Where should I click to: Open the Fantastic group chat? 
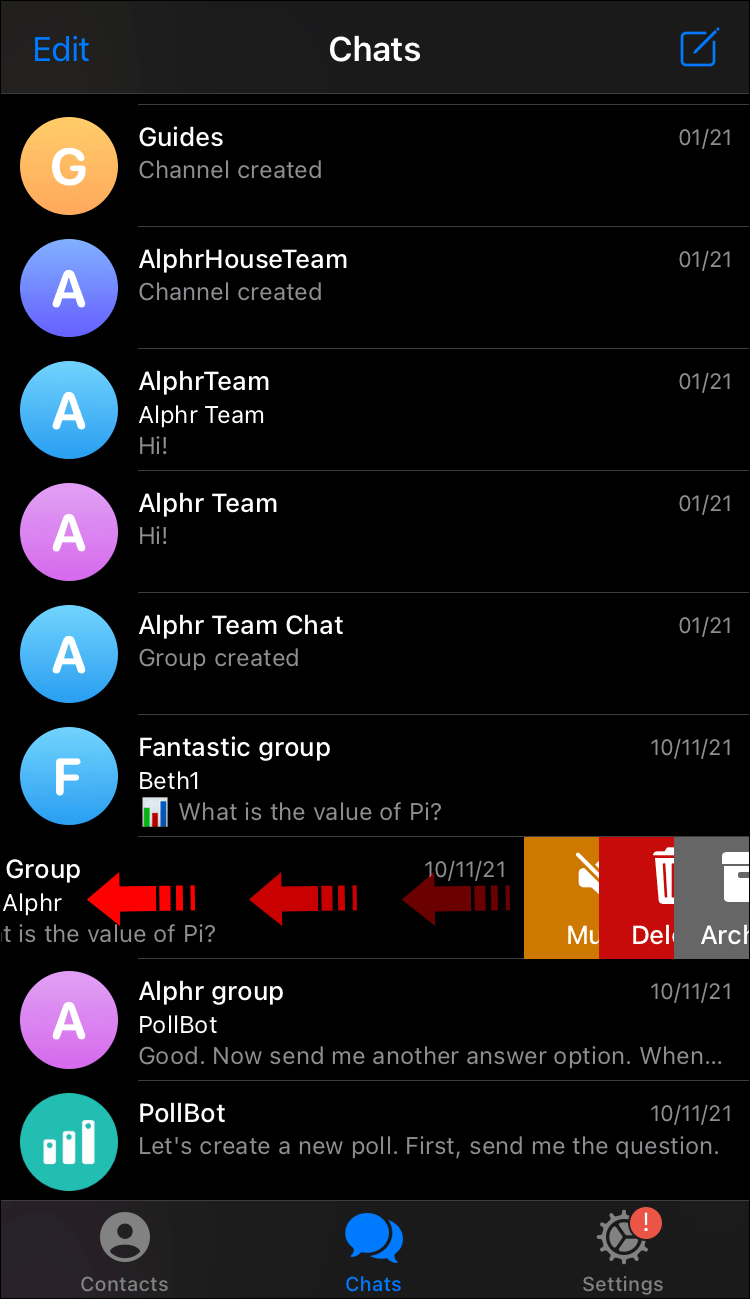(375, 776)
